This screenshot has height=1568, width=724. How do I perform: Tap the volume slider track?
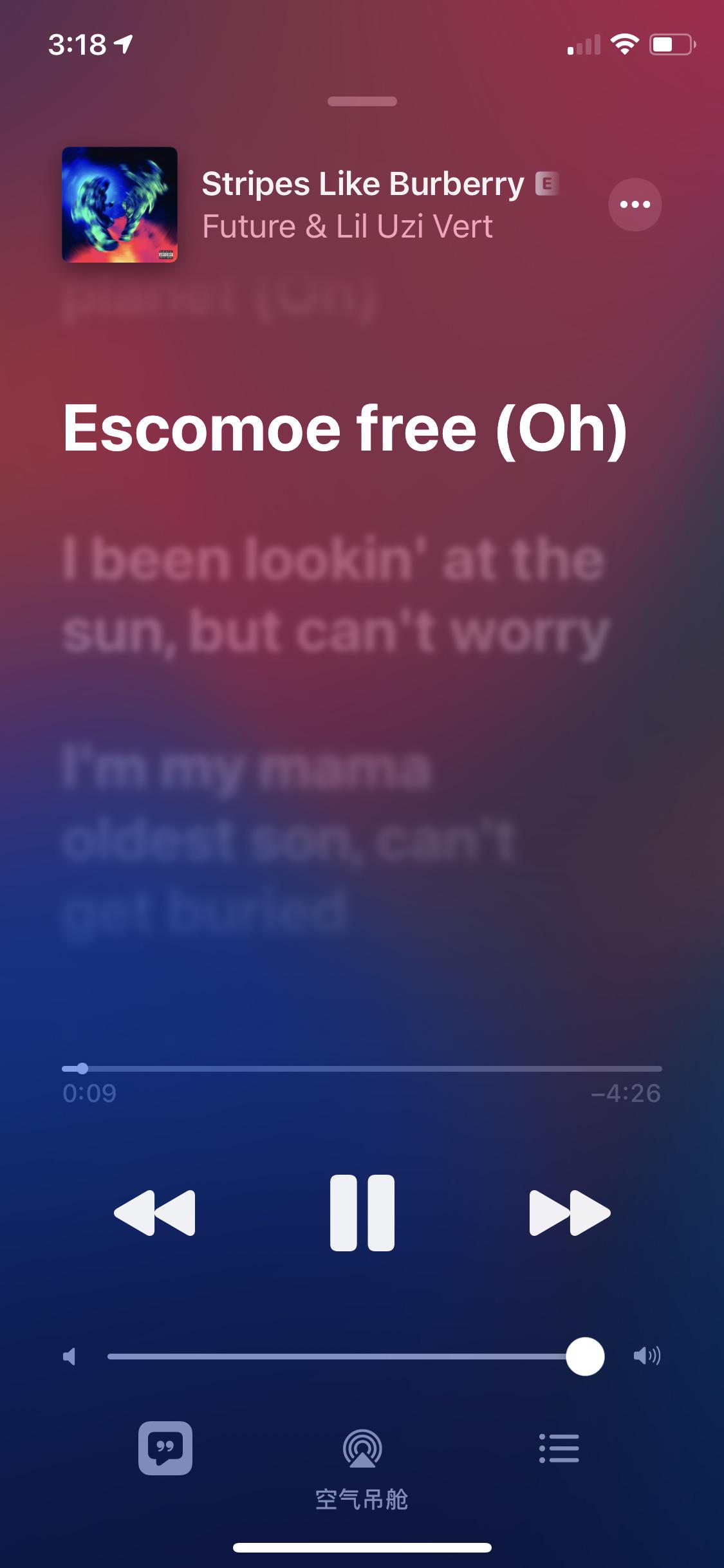[335, 1356]
